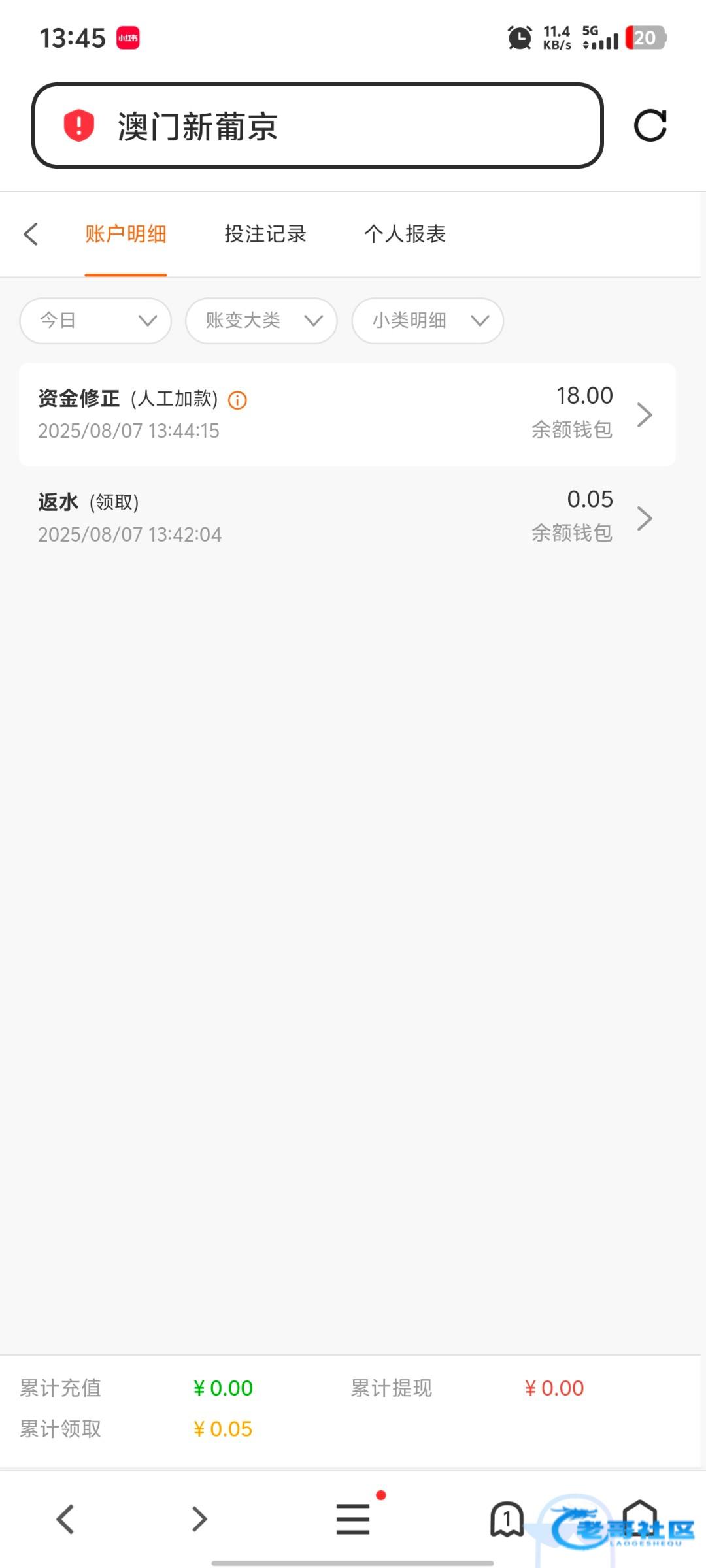
Task: Select the 账户明细 tab
Action: [126, 234]
